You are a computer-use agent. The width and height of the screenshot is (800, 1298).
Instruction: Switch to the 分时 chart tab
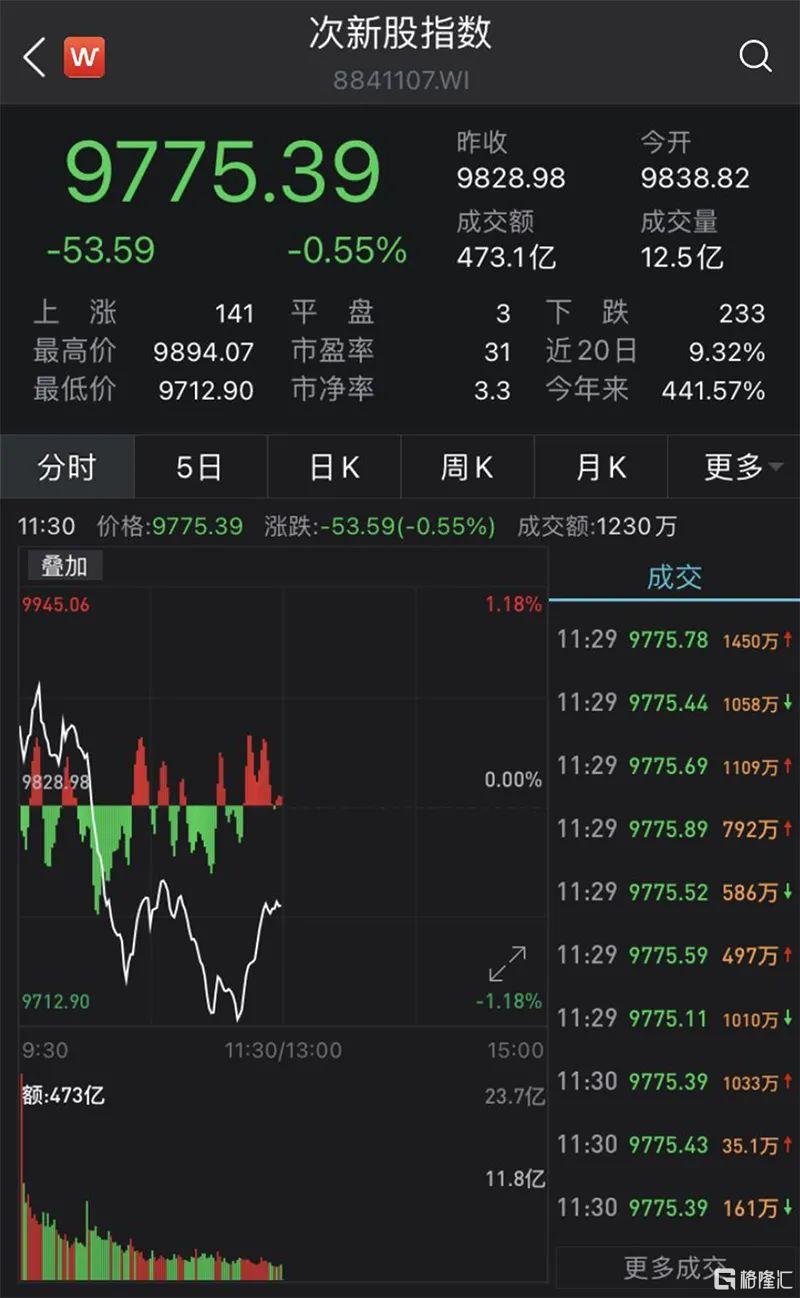67,467
